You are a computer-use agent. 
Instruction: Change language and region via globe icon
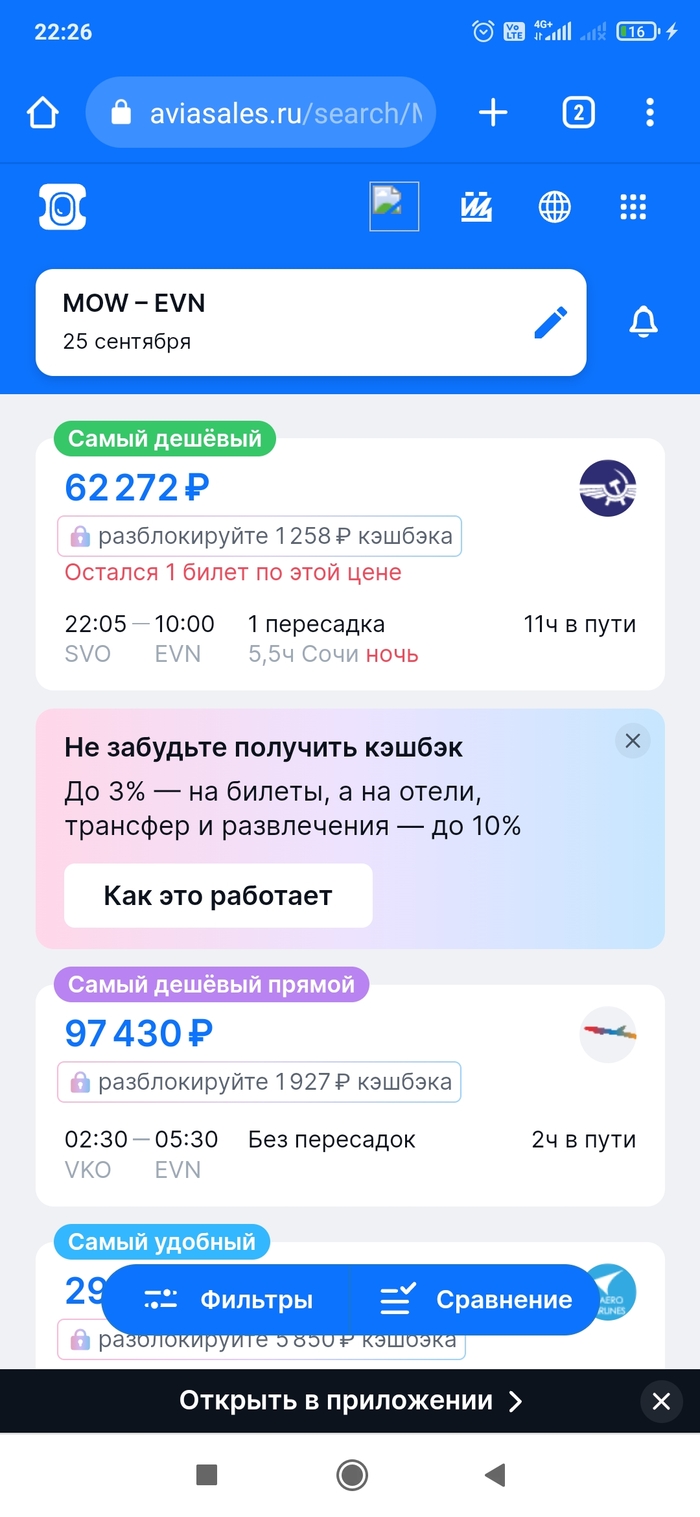coord(554,207)
